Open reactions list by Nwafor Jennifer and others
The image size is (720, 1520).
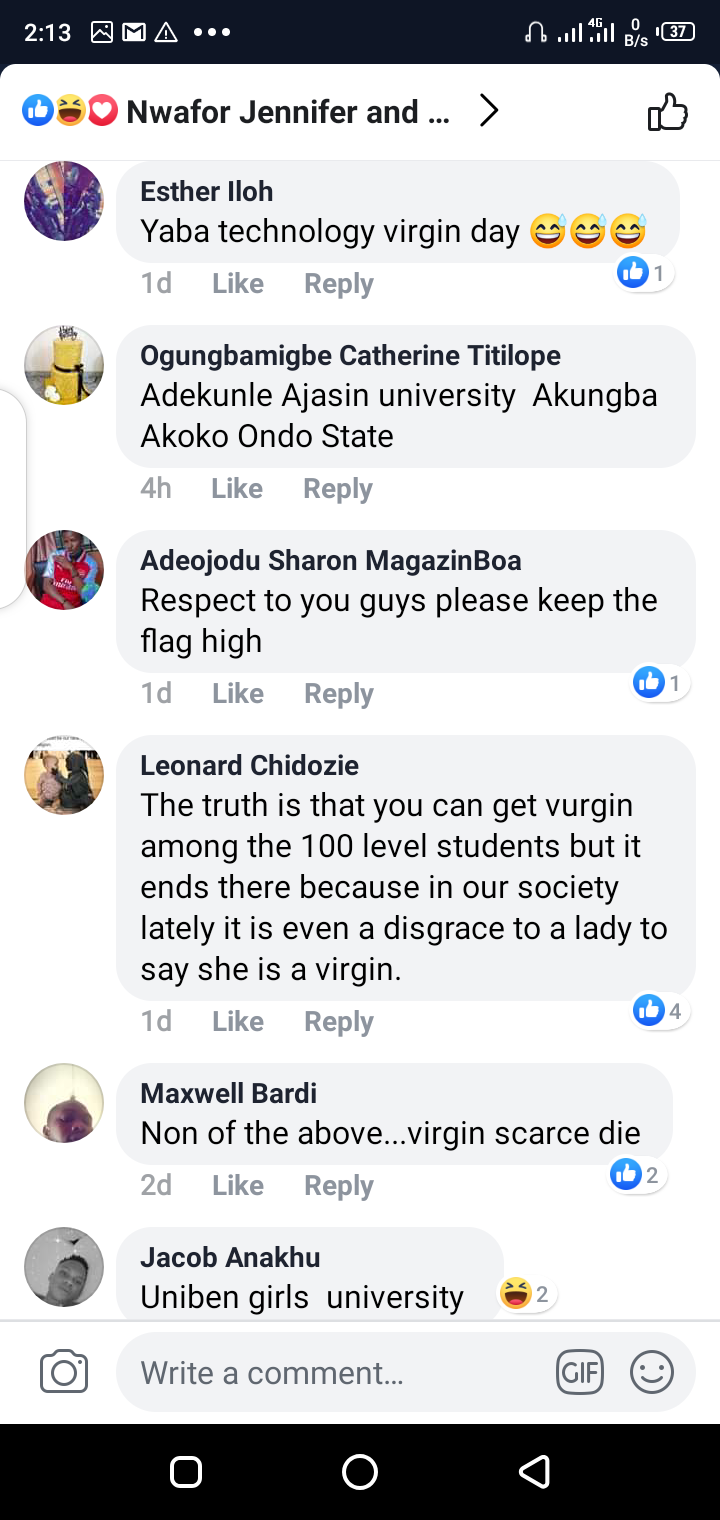(x=288, y=112)
